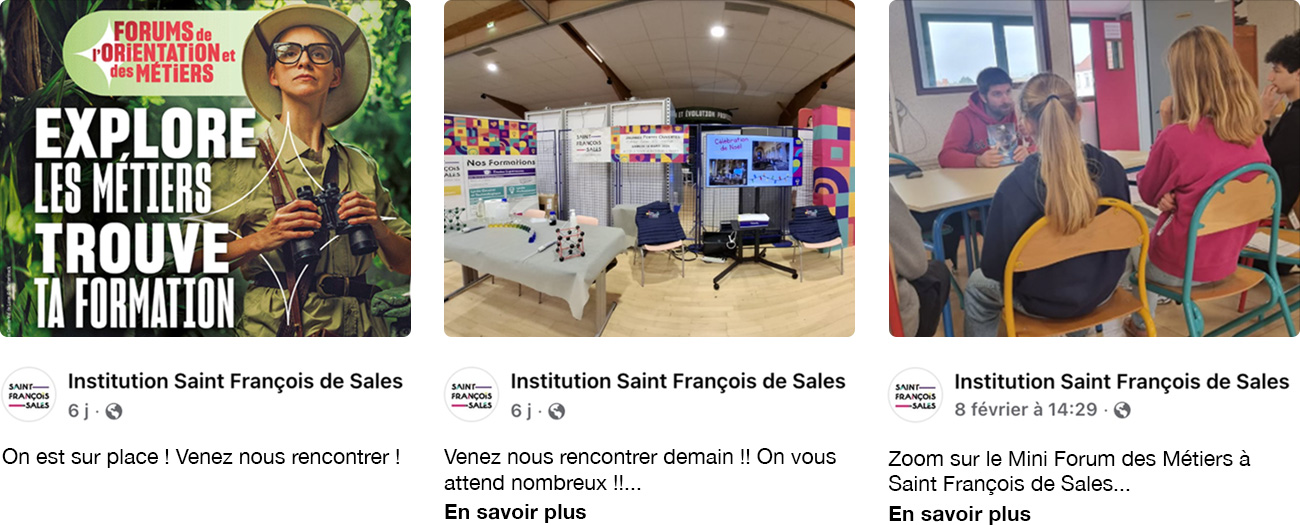
Task: Open the page name on the 8 février post
Action: (1121, 381)
